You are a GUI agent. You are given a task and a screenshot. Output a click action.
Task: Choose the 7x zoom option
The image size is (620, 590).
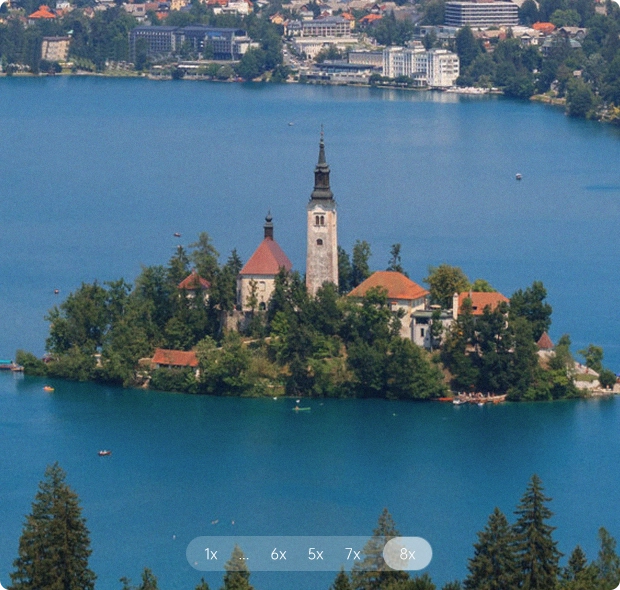(x=352, y=554)
